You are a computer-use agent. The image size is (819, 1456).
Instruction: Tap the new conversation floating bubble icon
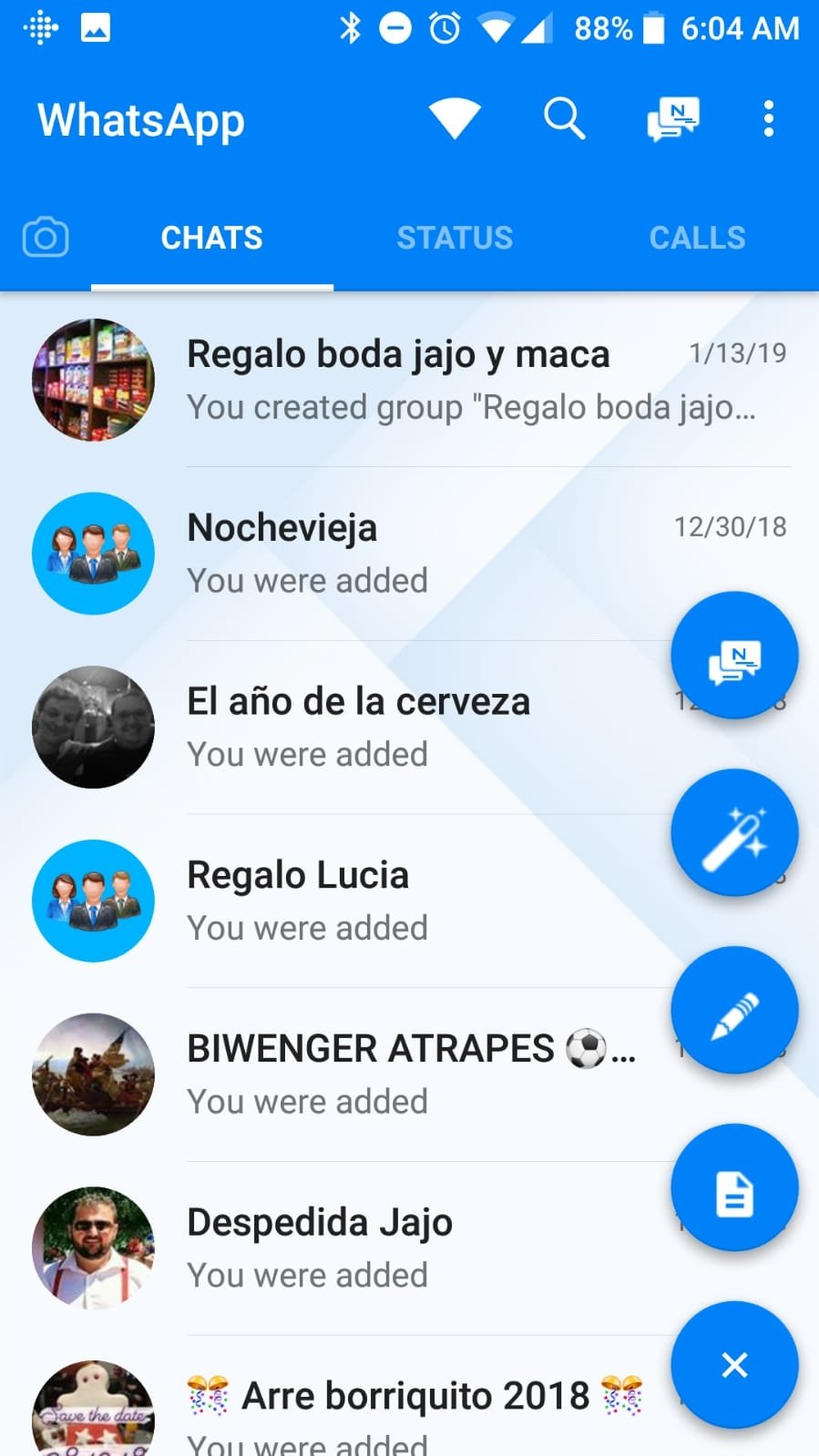pyautogui.click(x=734, y=655)
